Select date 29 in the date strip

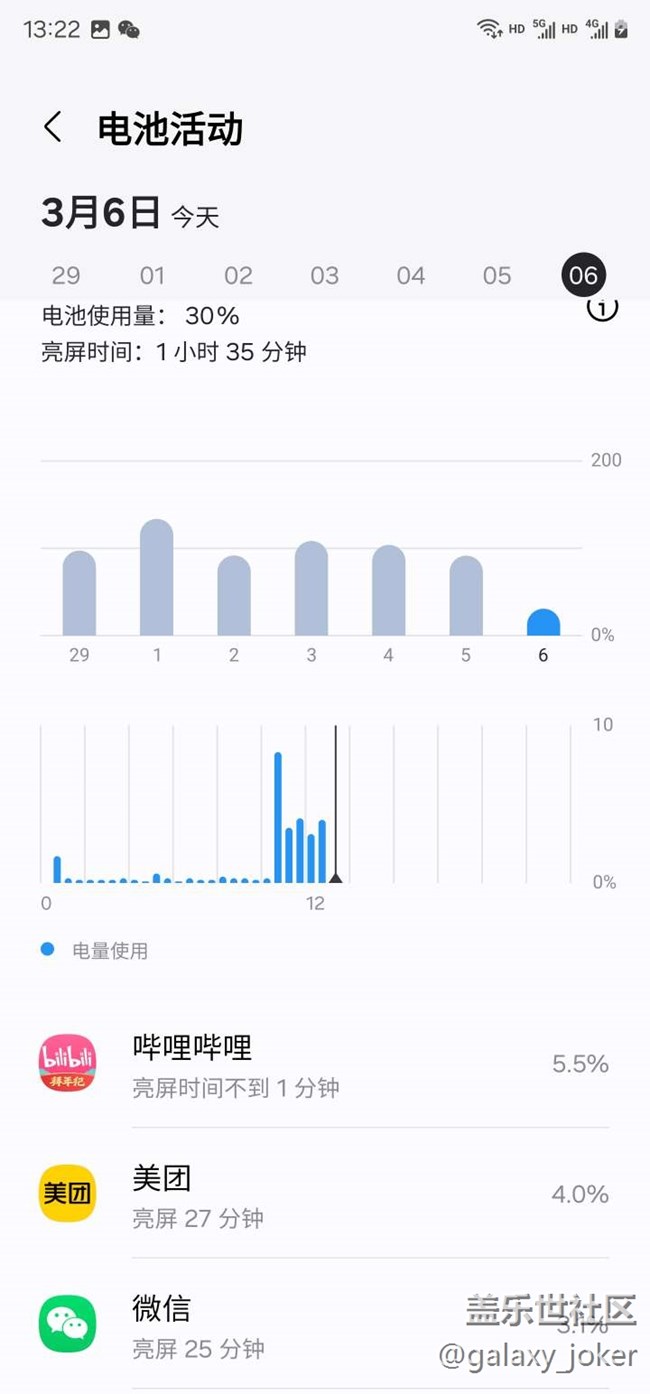click(66, 275)
